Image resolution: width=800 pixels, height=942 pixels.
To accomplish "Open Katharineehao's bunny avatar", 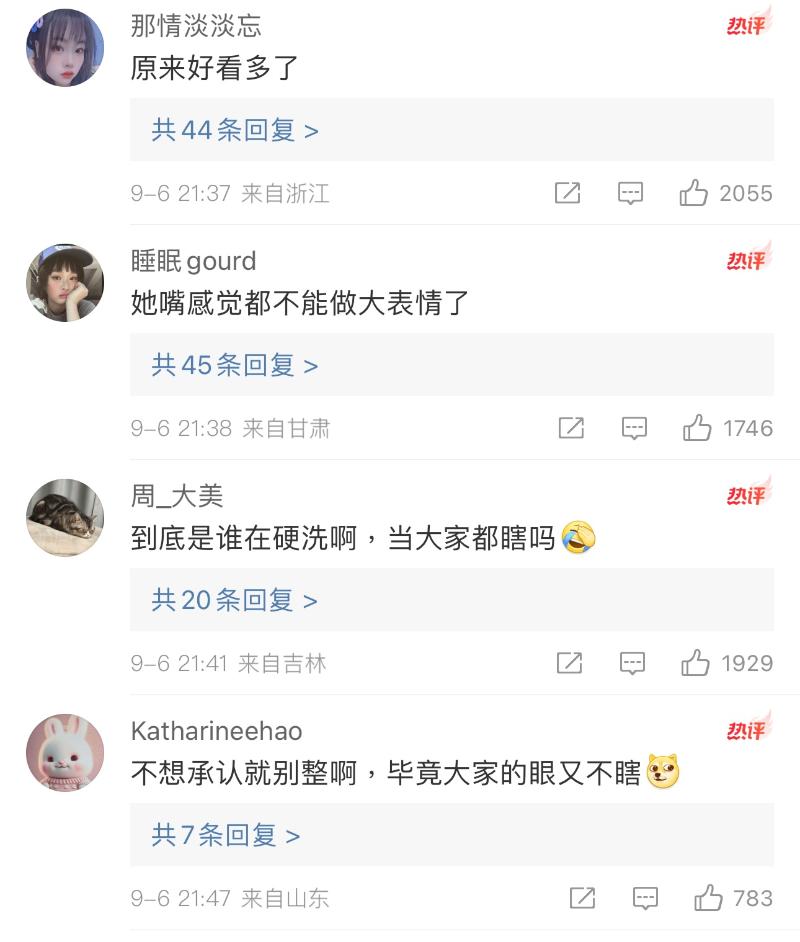I will coord(65,752).
